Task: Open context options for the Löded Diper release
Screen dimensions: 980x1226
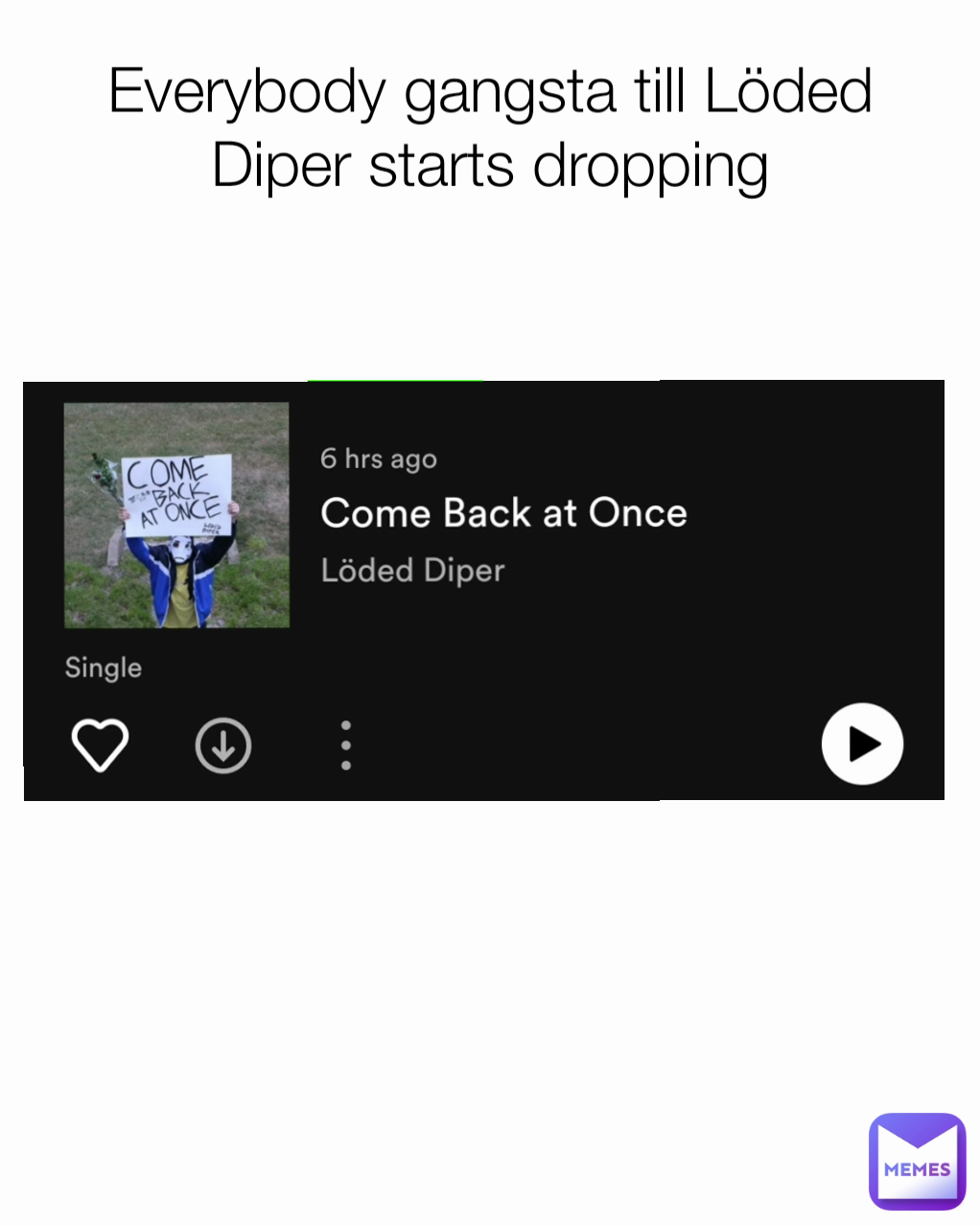Action: tap(345, 743)
